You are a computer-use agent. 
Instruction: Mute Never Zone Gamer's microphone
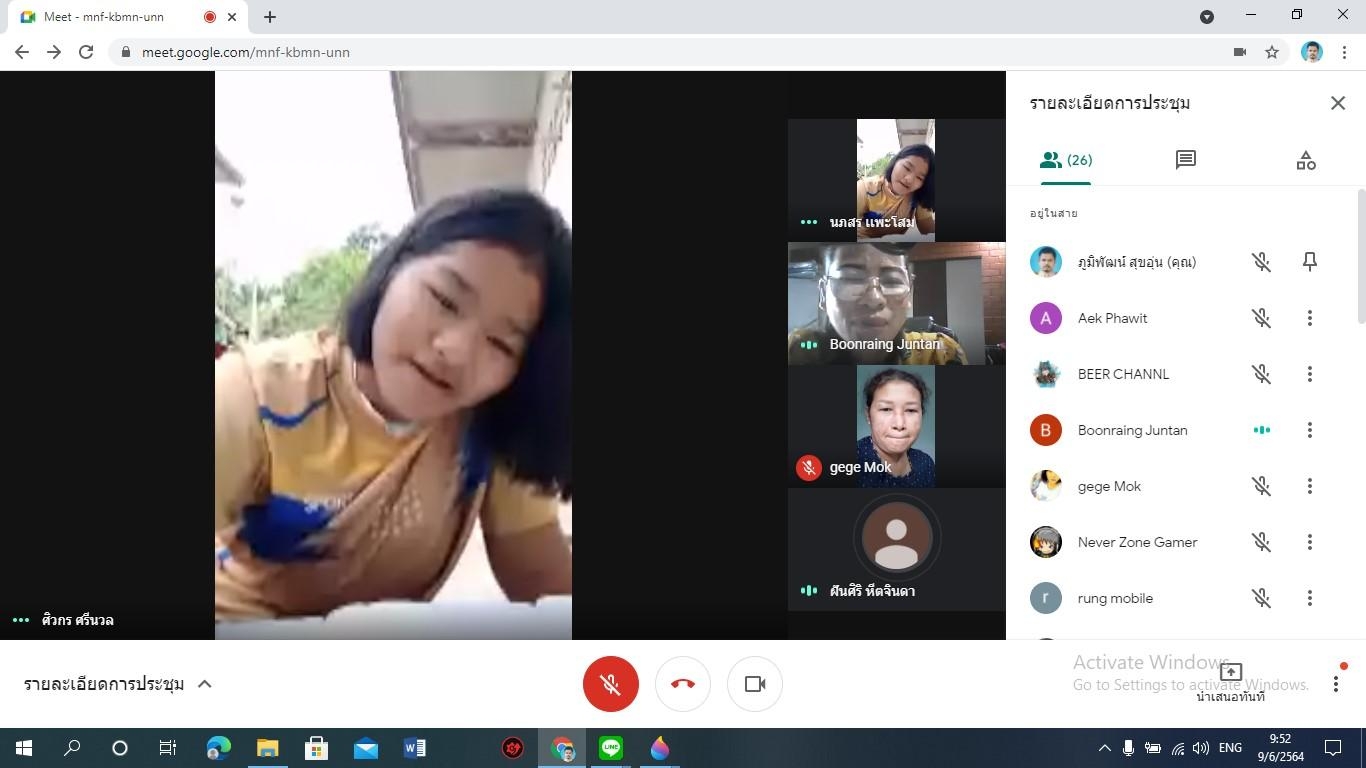tap(1261, 542)
